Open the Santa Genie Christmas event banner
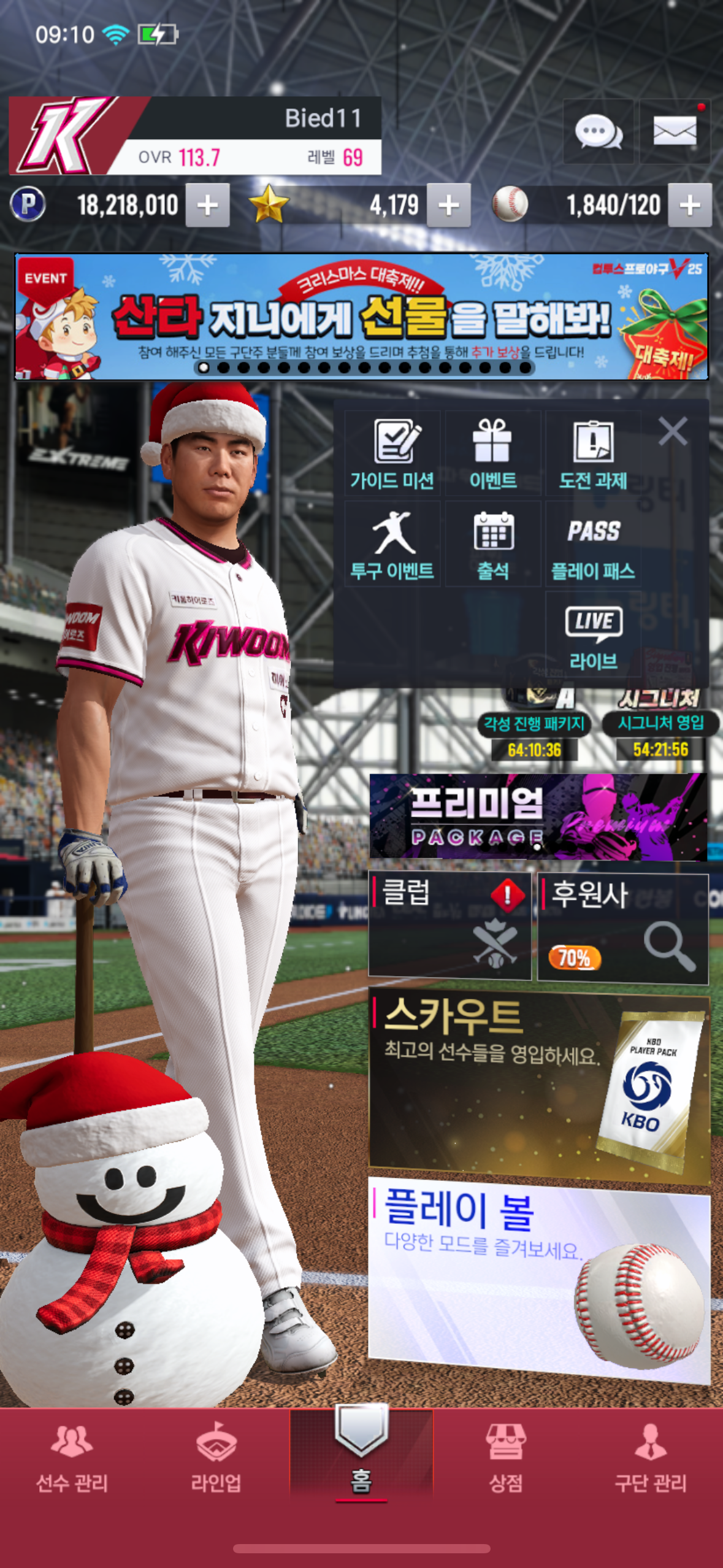The height and width of the screenshot is (1568, 723). click(x=361, y=317)
